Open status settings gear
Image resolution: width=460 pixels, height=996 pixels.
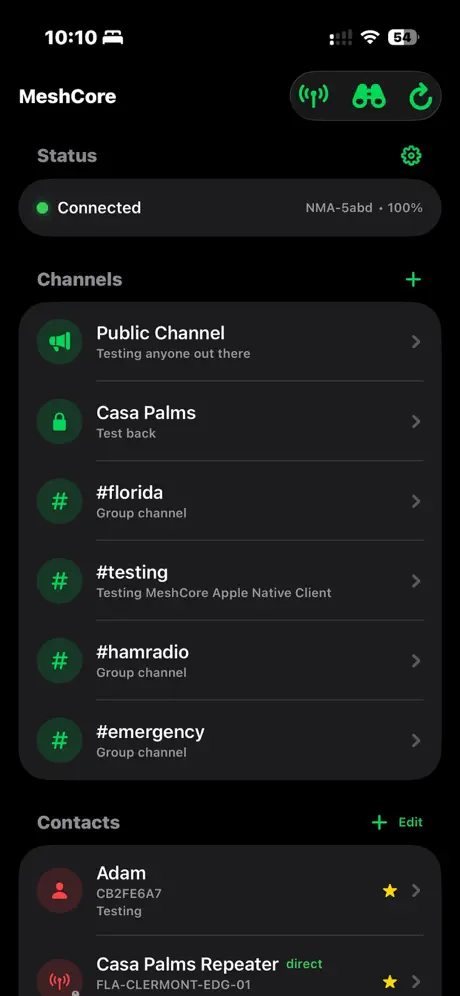click(411, 156)
